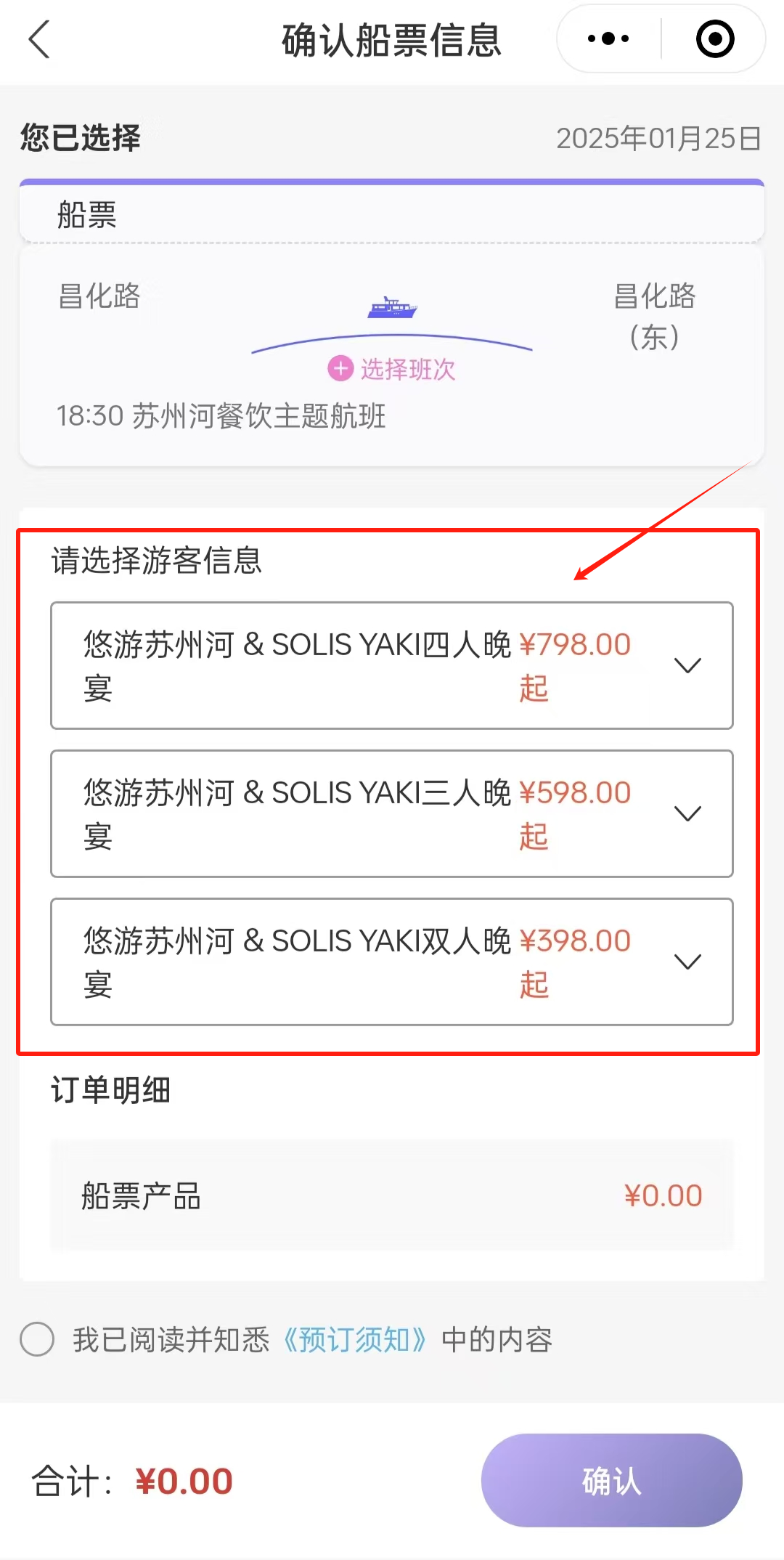Check the 我已阅读并知悉 agreement circle
784x1560 pixels.
point(37,1339)
